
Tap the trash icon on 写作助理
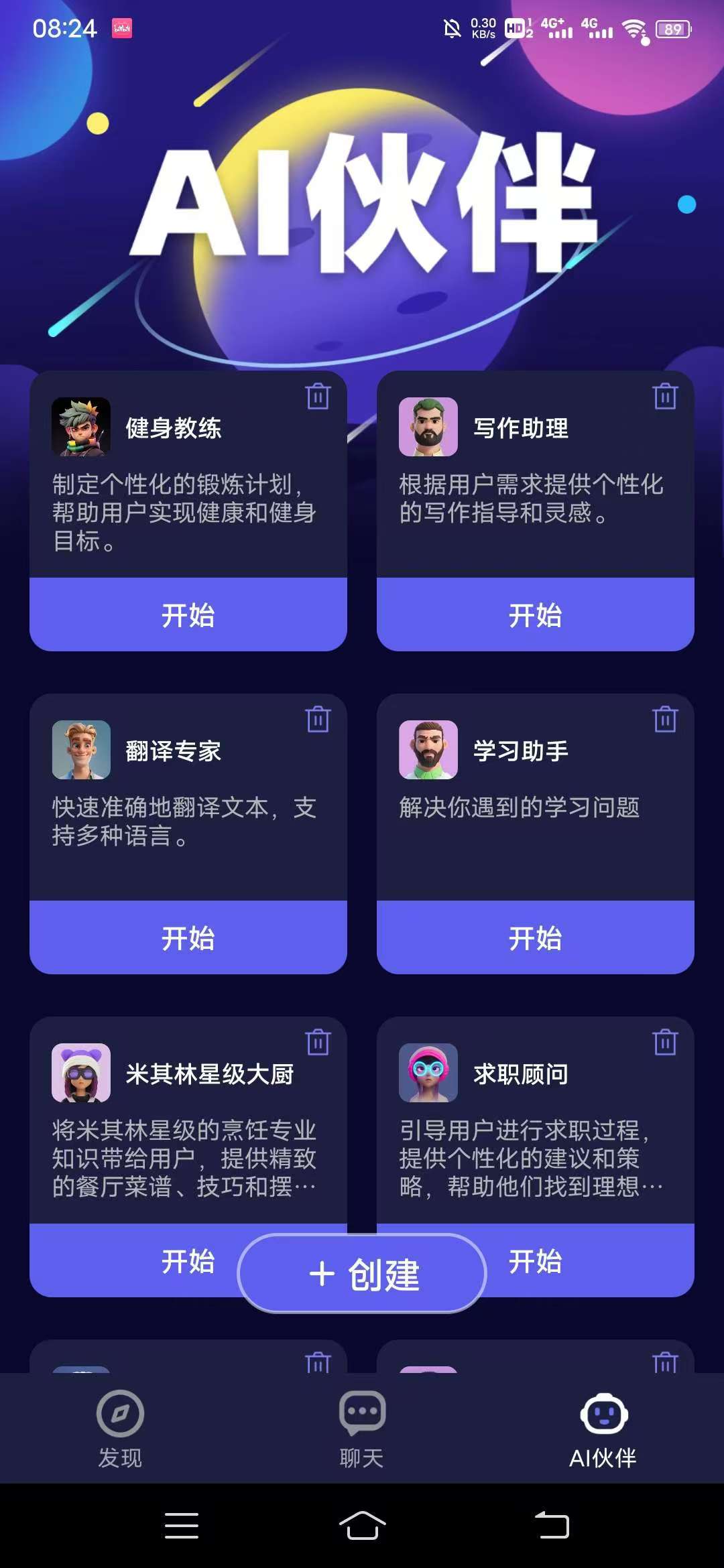coord(665,396)
